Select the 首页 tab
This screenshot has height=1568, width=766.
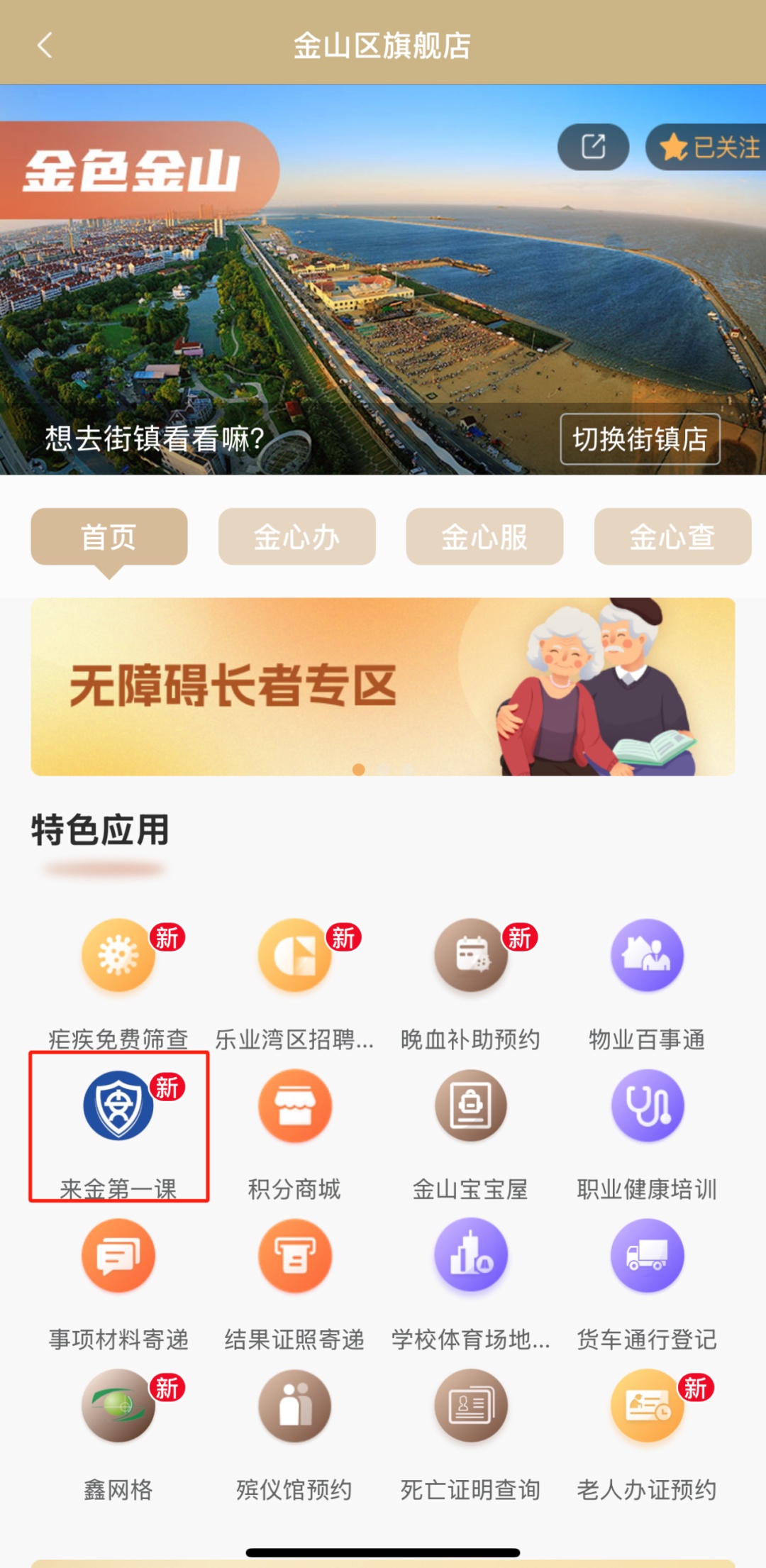pos(109,536)
